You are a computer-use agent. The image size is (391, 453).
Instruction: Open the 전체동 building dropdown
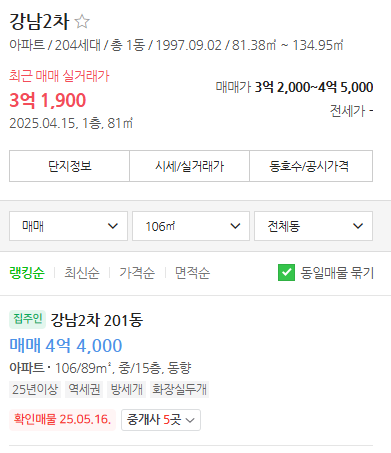(x=313, y=226)
